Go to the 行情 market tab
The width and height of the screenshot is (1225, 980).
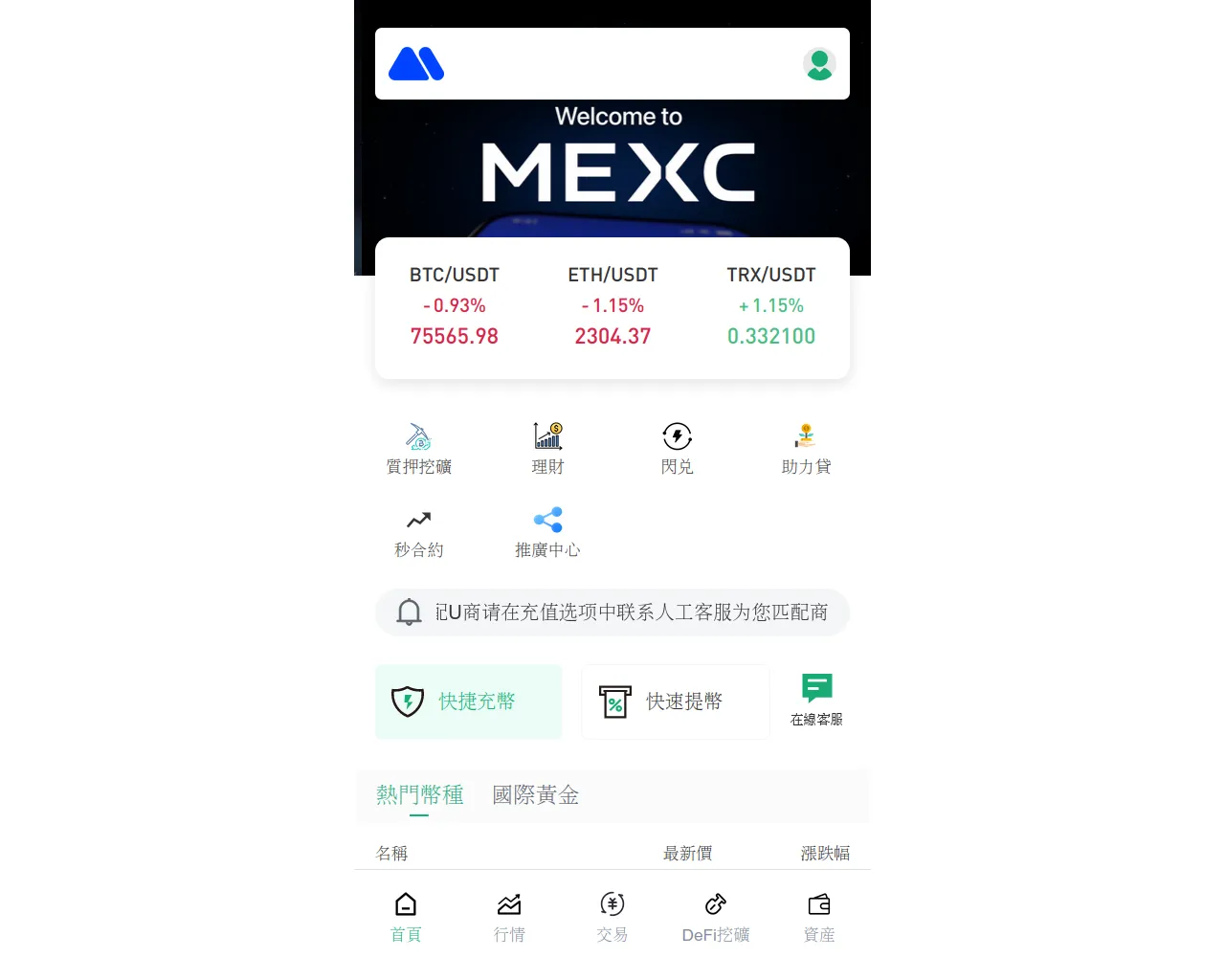(509, 917)
